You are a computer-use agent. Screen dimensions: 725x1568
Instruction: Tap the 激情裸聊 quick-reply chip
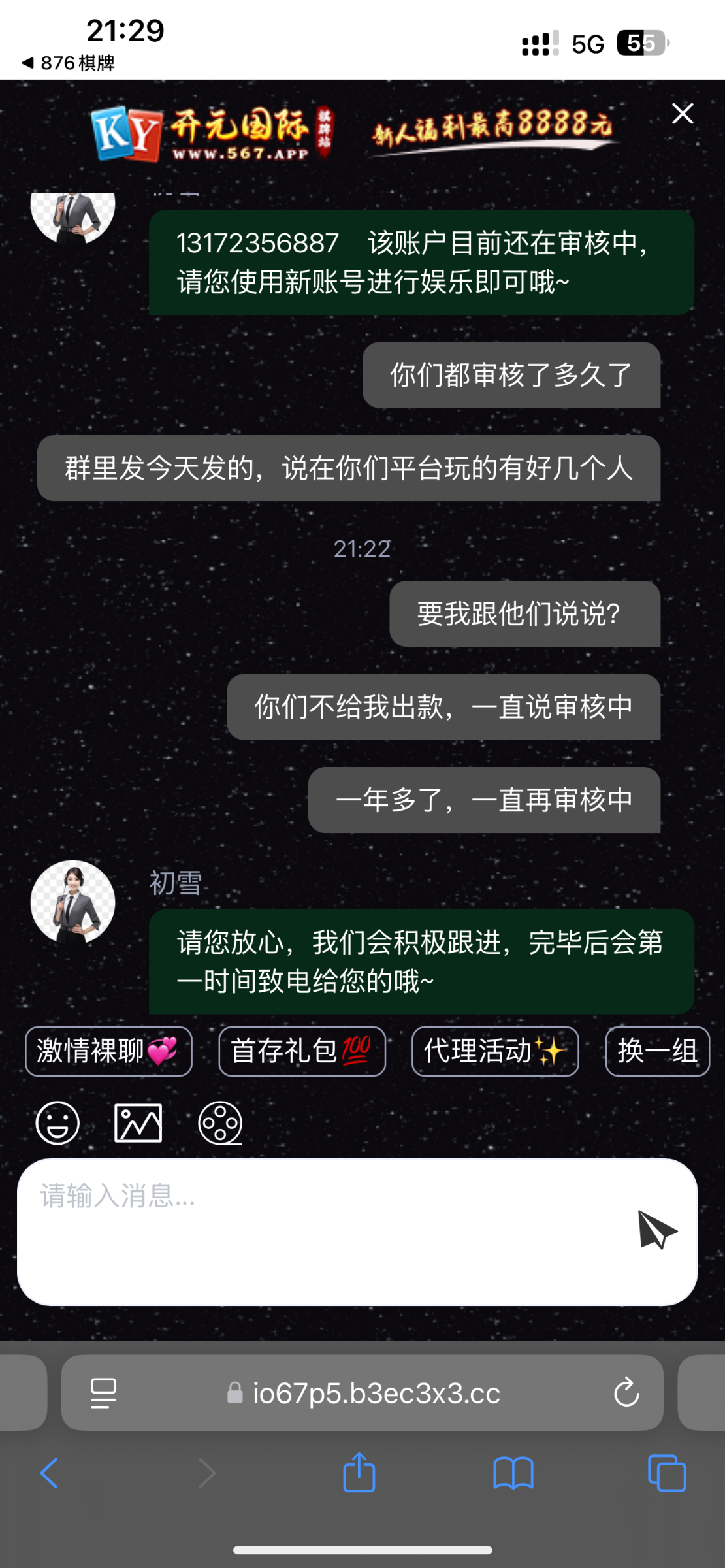pyautogui.click(x=108, y=1051)
